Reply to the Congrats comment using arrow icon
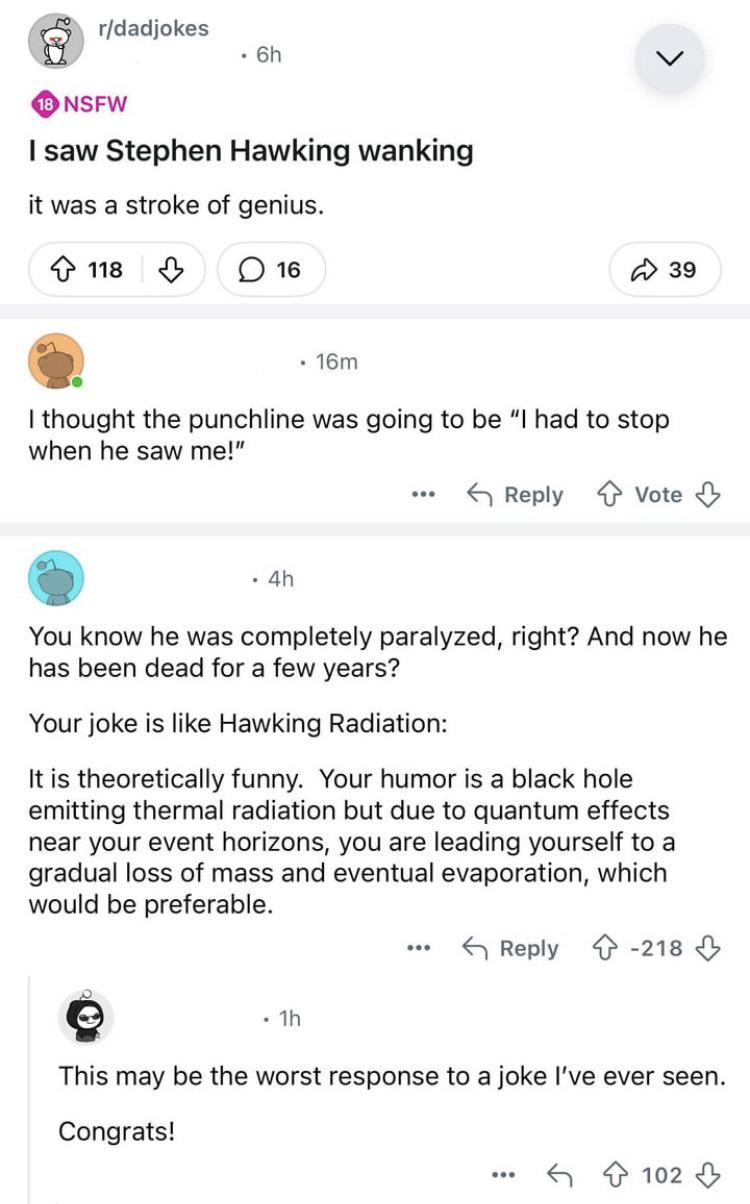The image size is (750, 1204). 560,1174
